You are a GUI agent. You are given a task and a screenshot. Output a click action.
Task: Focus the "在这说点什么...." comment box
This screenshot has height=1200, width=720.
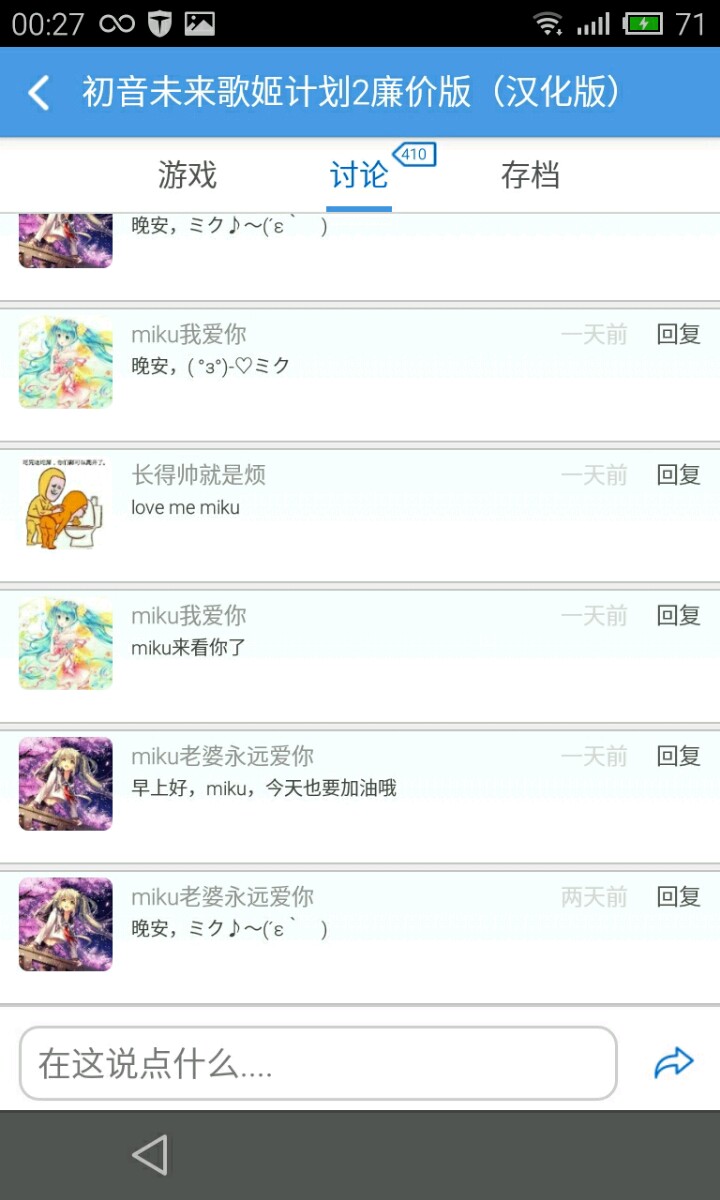tap(318, 1063)
